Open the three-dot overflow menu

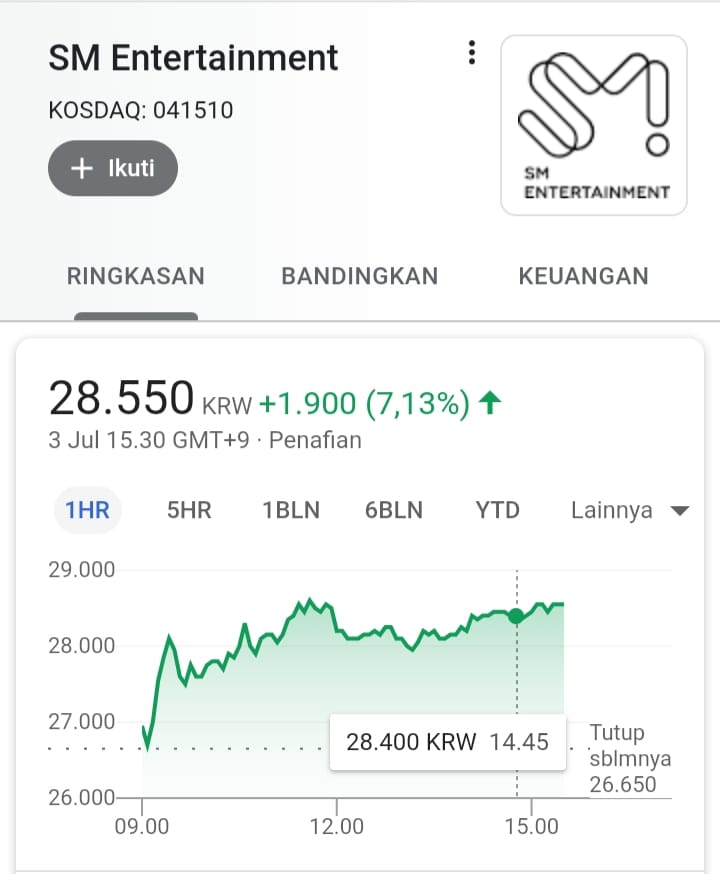[x=472, y=53]
